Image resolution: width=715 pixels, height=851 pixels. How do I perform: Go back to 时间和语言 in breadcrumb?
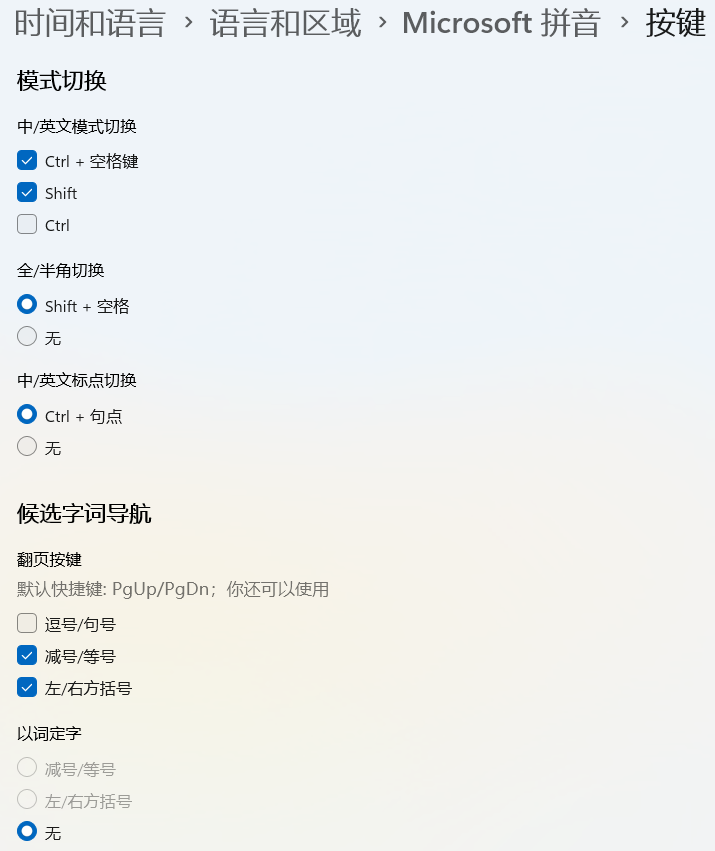pyautogui.click(x=90, y=24)
